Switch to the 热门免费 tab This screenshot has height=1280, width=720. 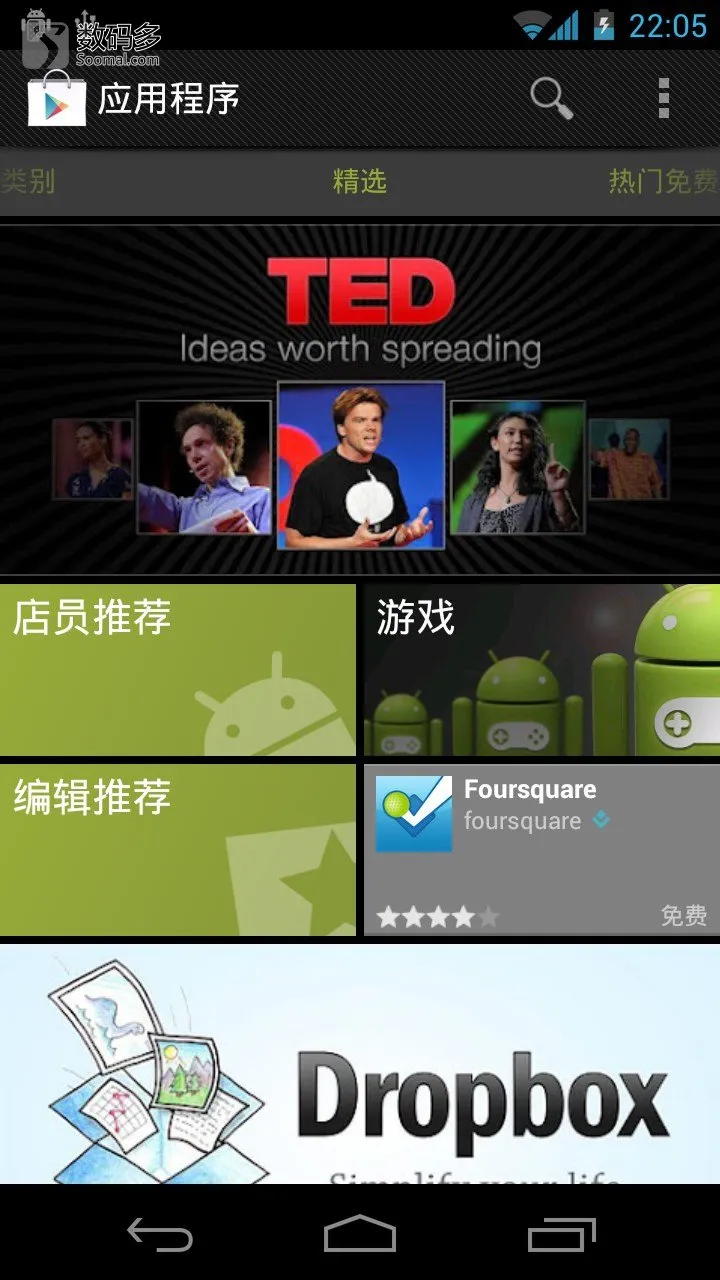[663, 181]
